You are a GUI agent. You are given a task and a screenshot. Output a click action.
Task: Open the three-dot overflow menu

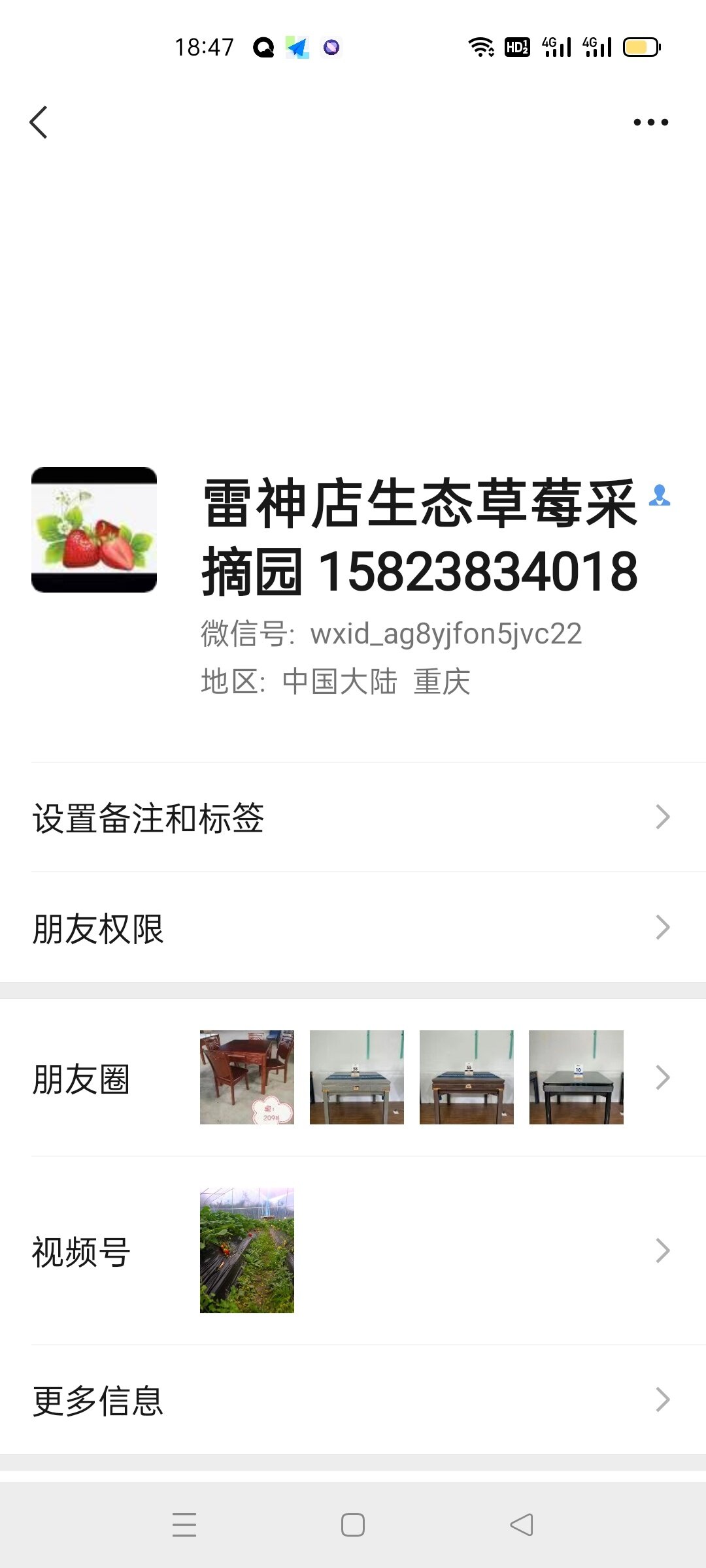click(650, 122)
